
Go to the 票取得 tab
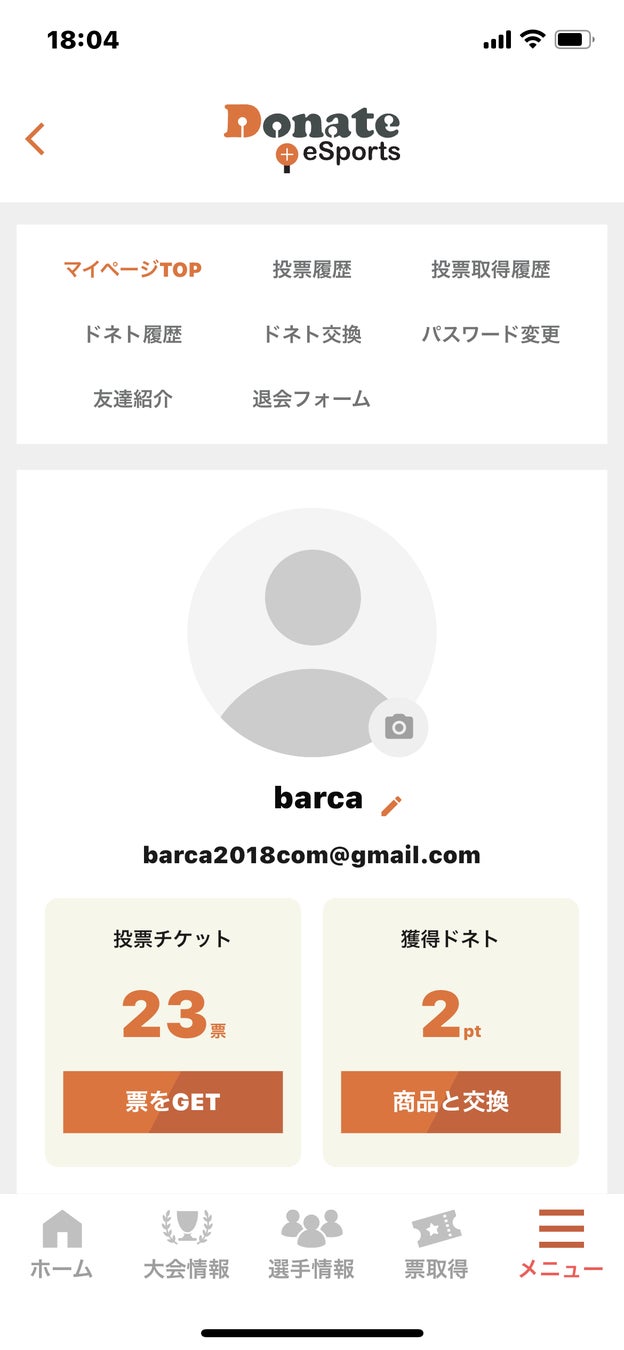click(x=436, y=1245)
